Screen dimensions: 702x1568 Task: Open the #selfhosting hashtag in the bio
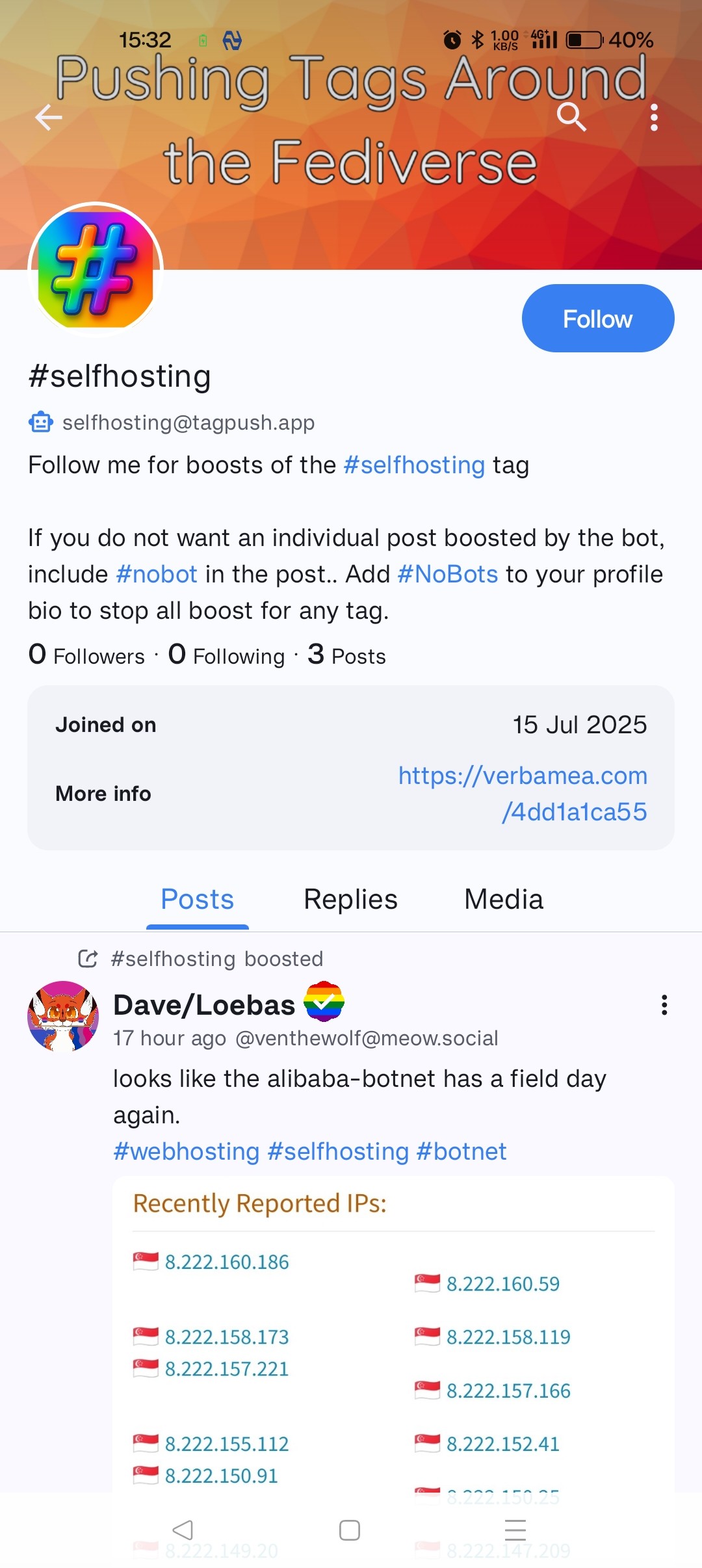click(414, 465)
